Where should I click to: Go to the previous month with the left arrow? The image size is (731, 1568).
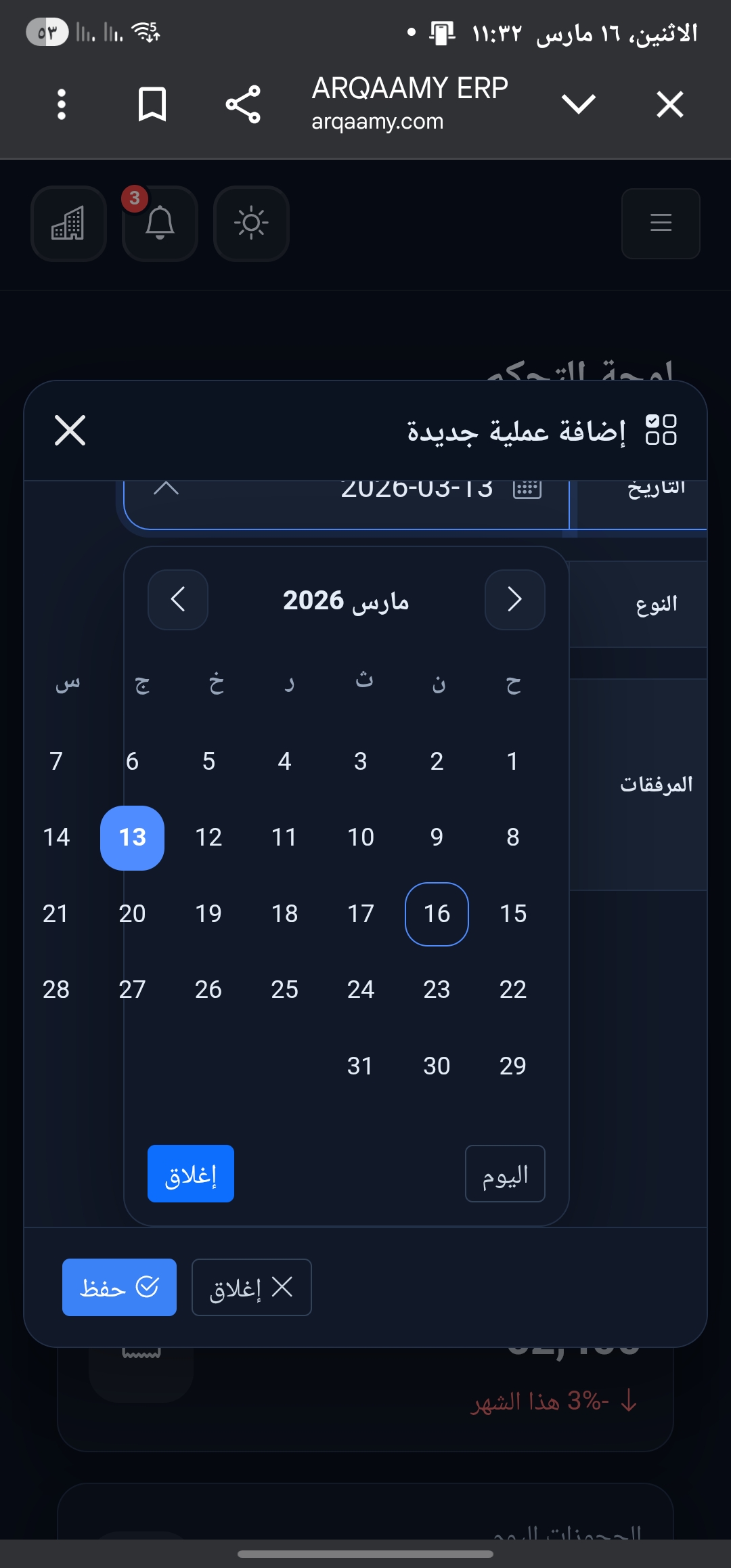click(x=178, y=600)
